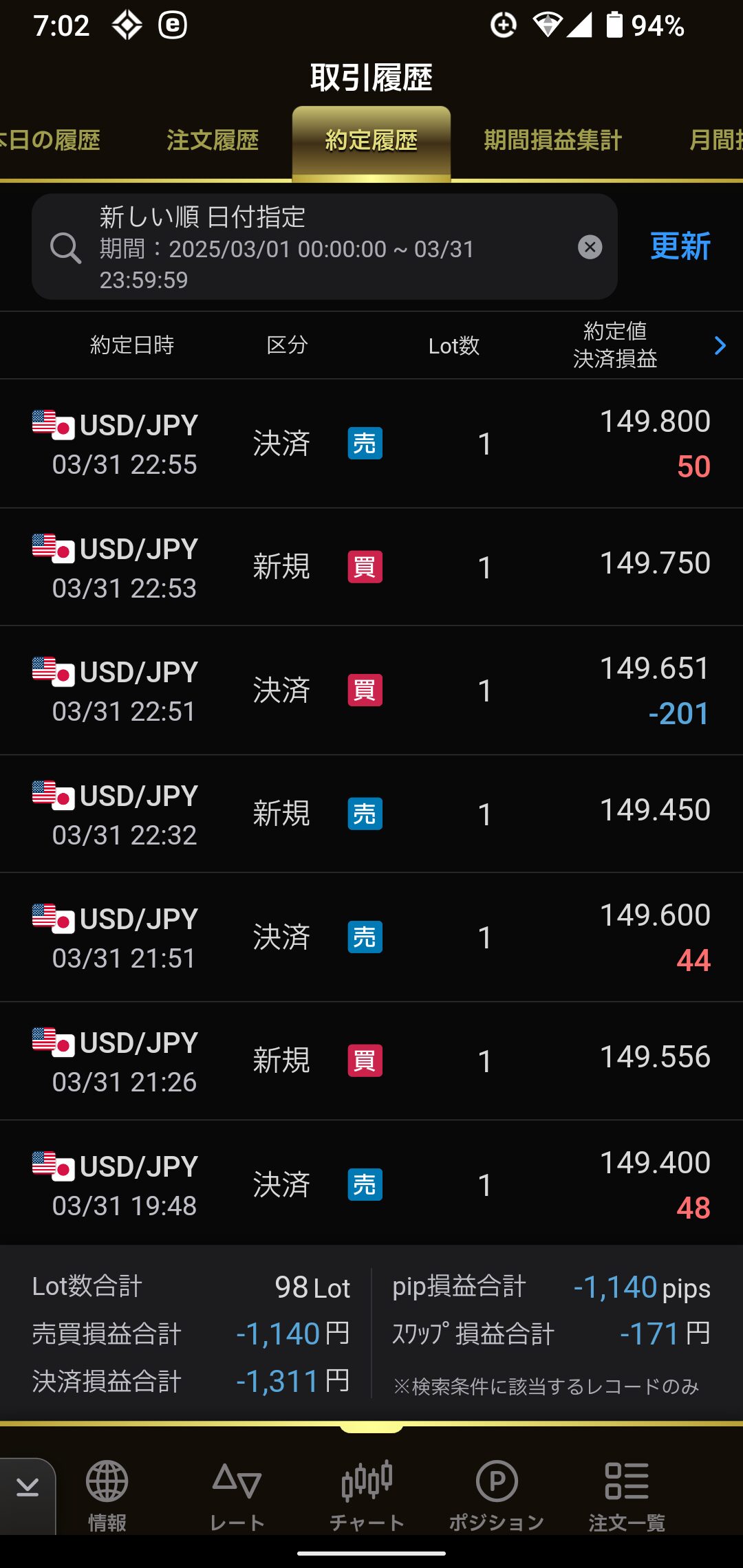Clear the date search filter
Image resolution: width=743 pixels, height=1568 pixels.
pyautogui.click(x=590, y=247)
